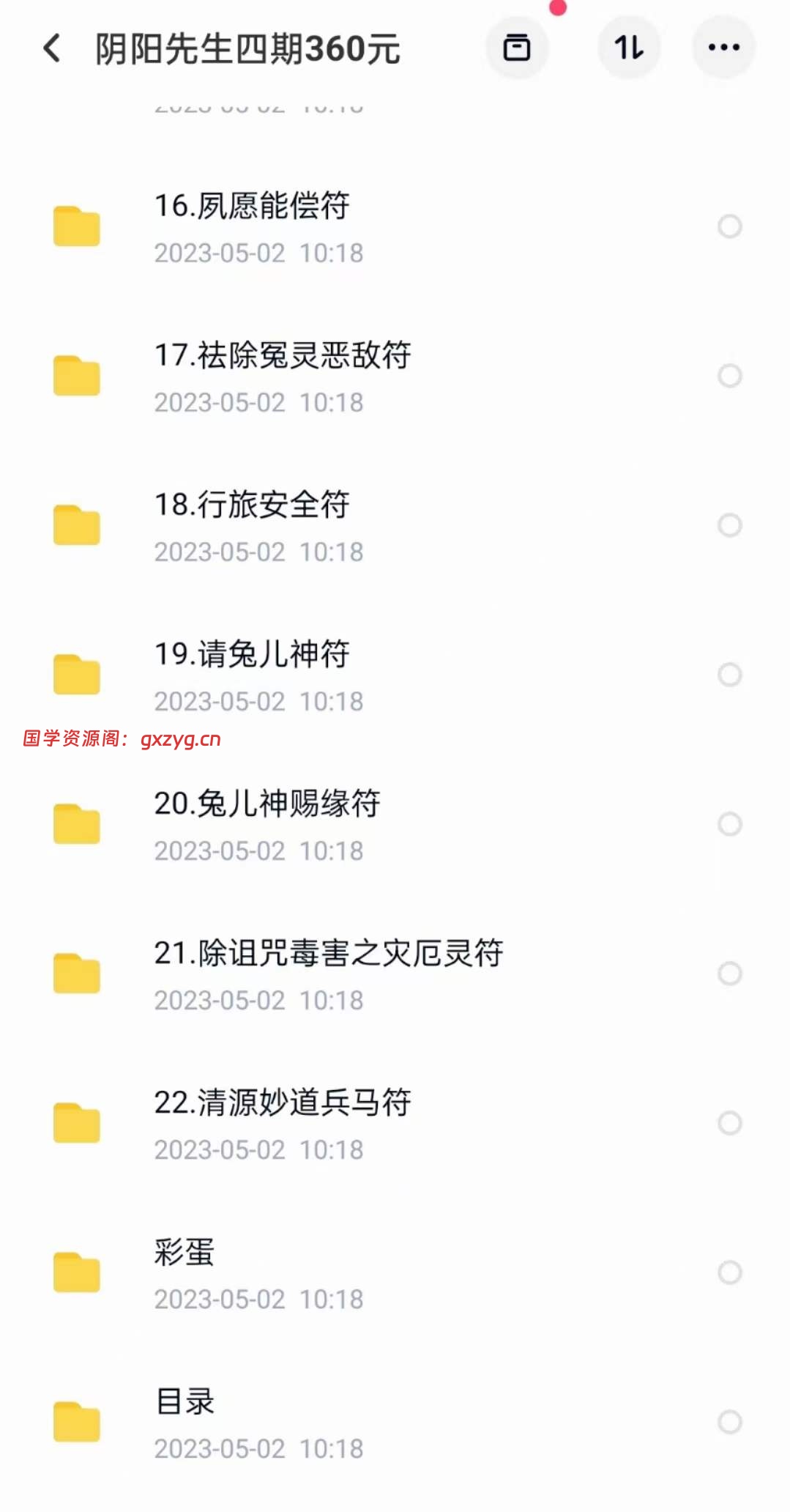790x1512 pixels.
Task: Open the 彩蛋 folder
Action: click(x=184, y=1253)
